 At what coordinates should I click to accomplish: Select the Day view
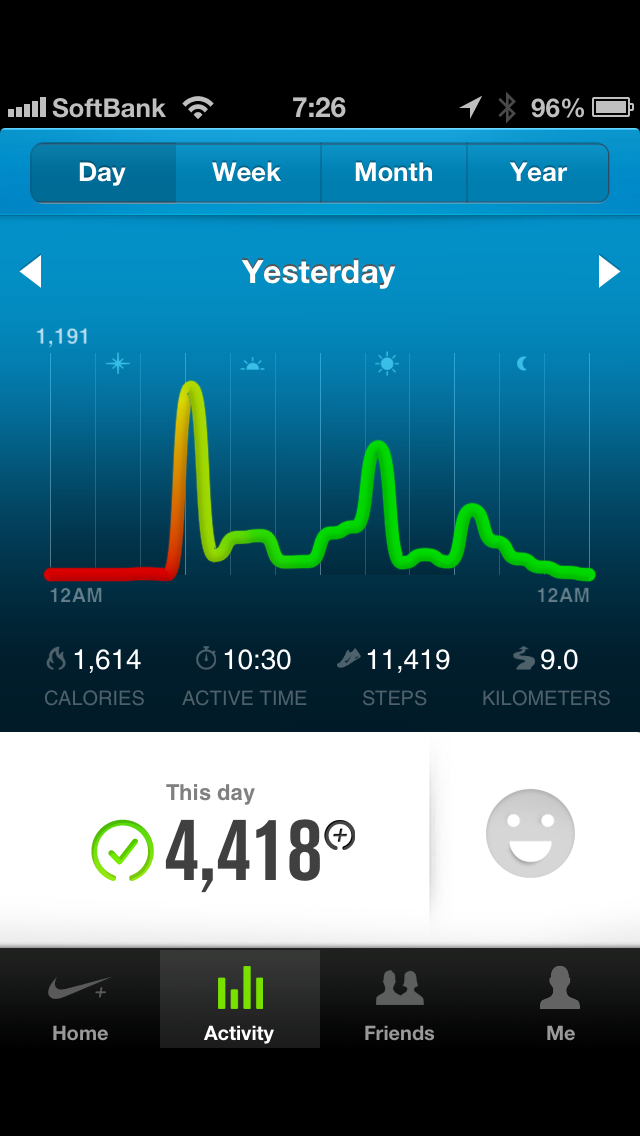(x=102, y=173)
